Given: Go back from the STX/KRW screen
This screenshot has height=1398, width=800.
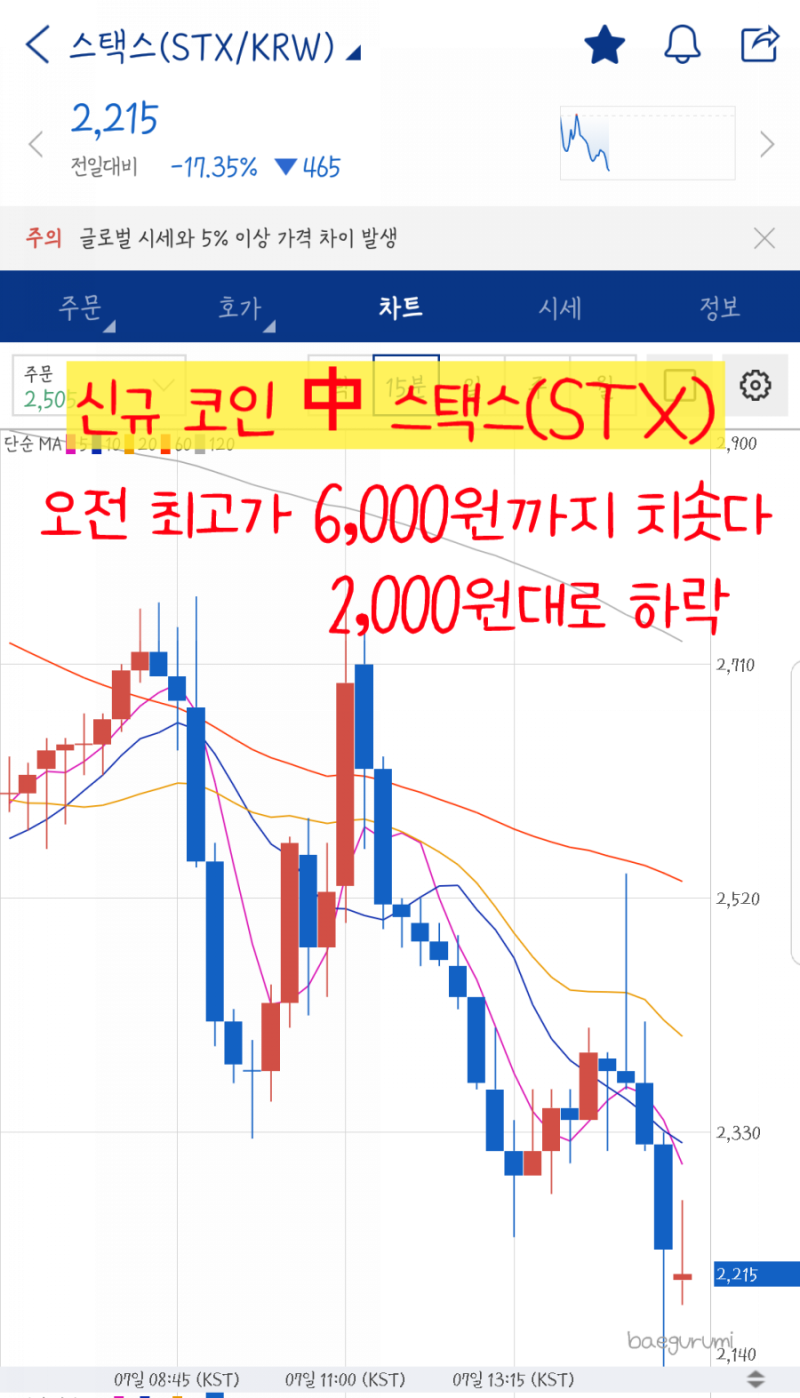Looking at the screenshot, I should pyautogui.click(x=37, y=46).
